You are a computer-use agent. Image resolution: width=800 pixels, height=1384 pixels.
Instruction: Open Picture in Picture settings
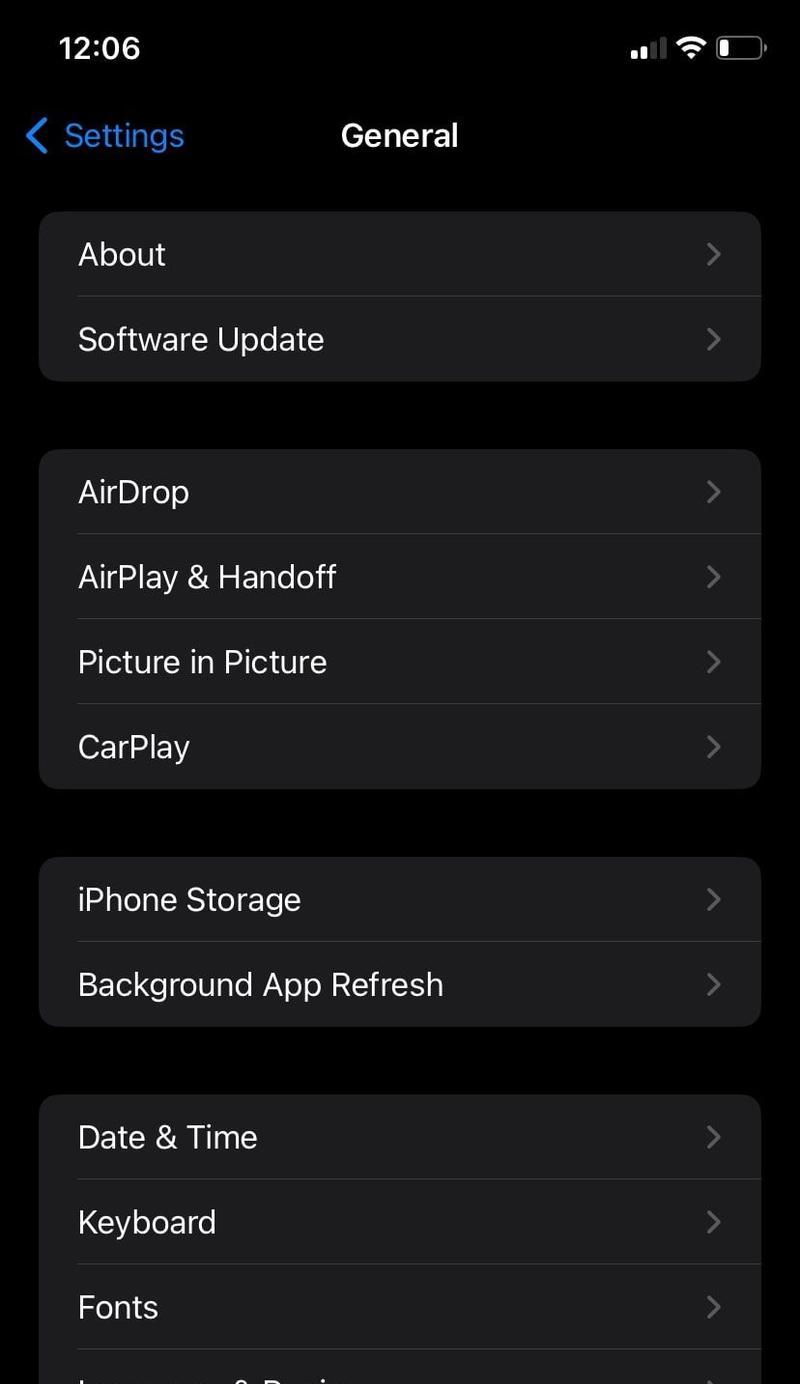tap(400, 662)
